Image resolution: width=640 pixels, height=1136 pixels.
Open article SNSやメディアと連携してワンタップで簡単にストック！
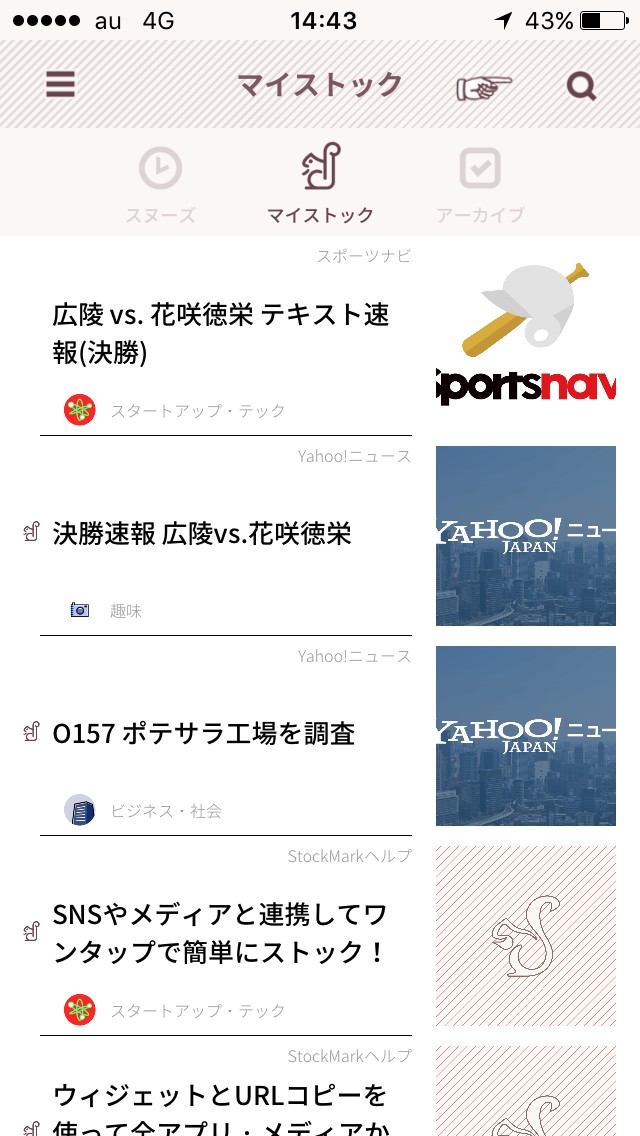(220, 932)
